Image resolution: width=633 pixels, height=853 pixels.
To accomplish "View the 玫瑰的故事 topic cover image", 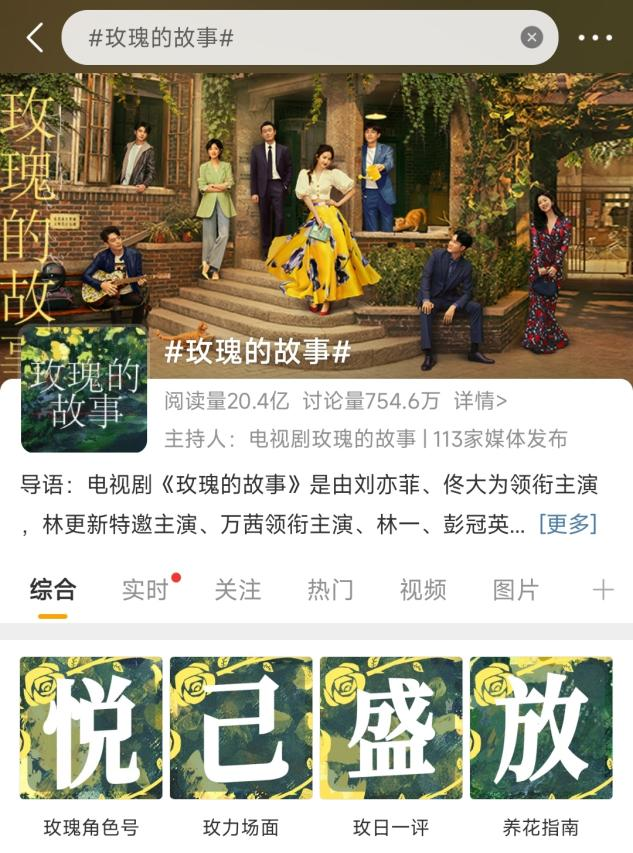I will click(84, 389).
